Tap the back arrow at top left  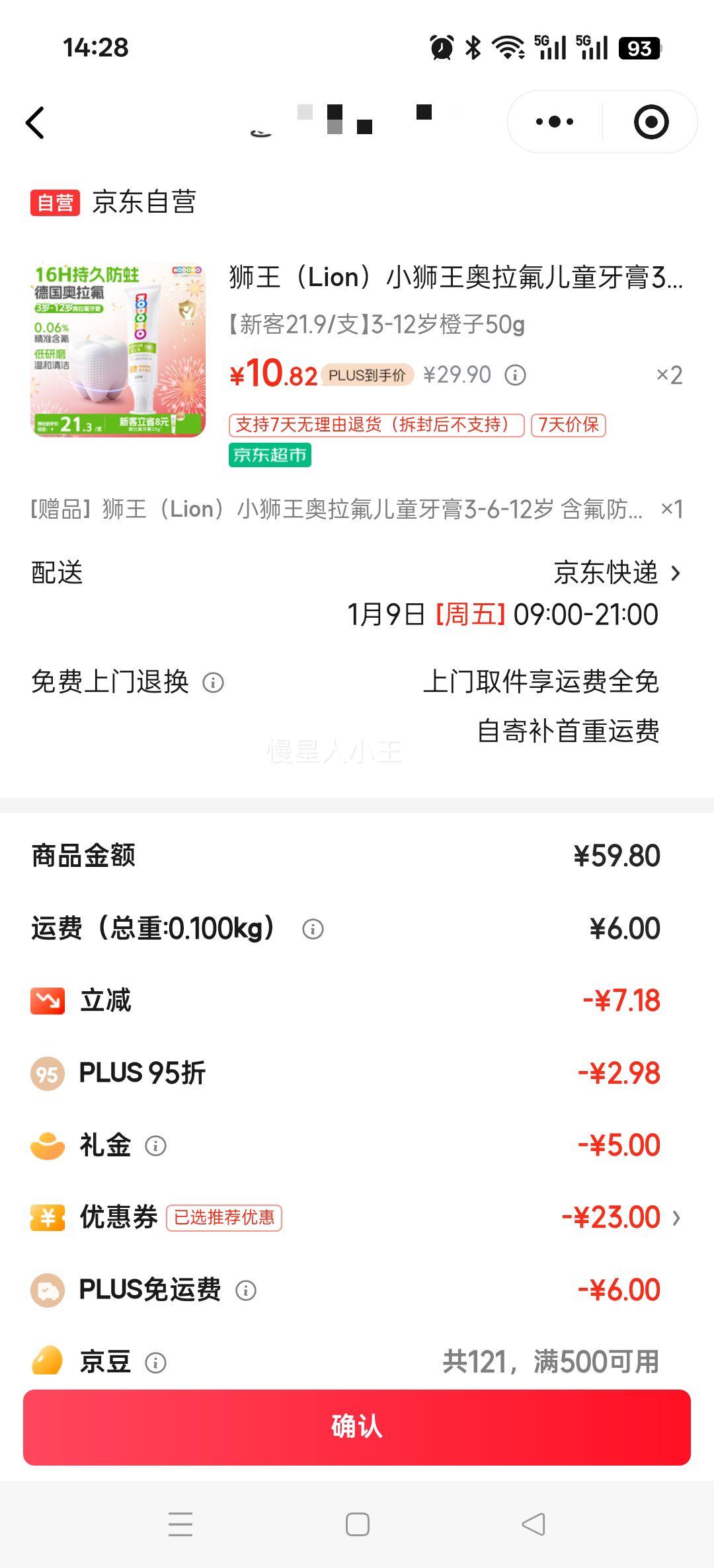pos(38,122)
